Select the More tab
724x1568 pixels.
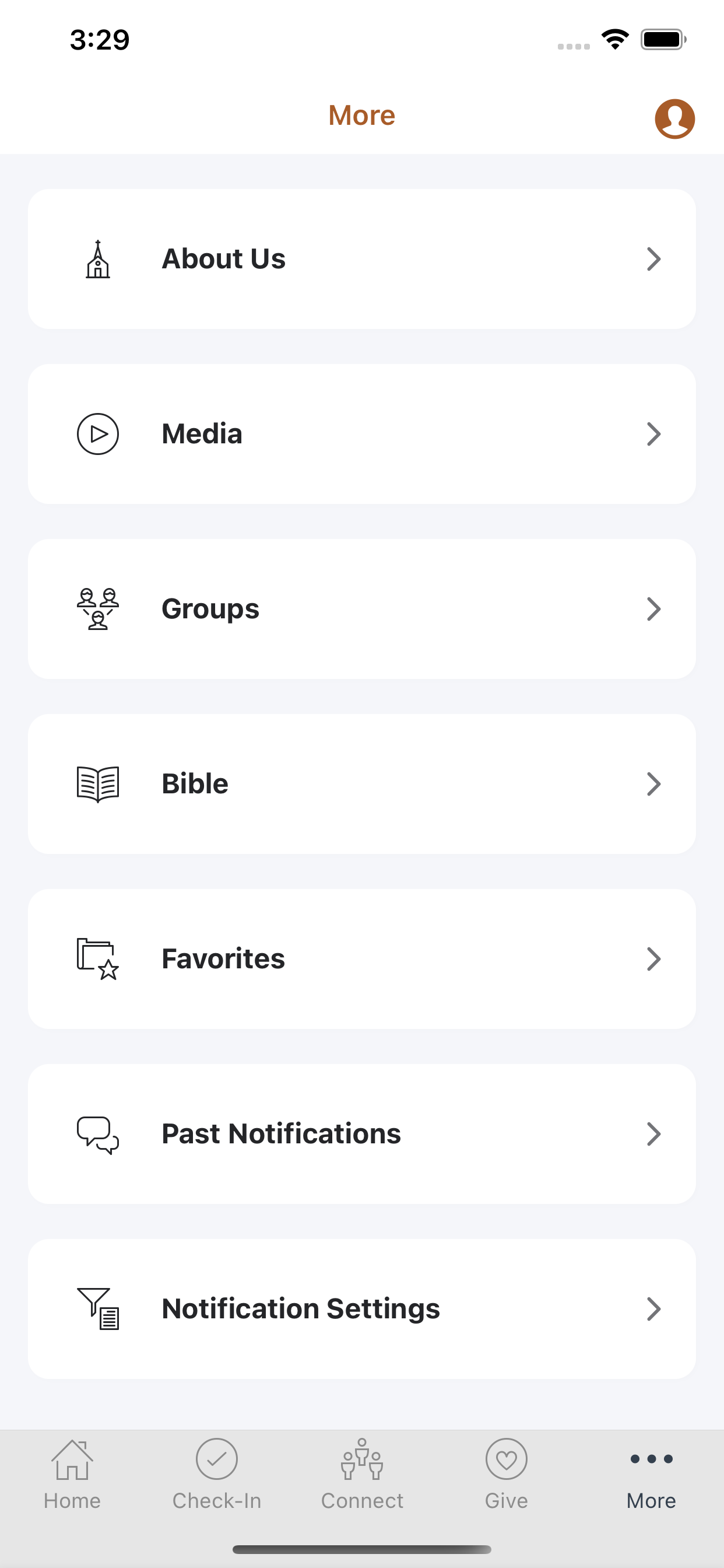pos(652,1474)
